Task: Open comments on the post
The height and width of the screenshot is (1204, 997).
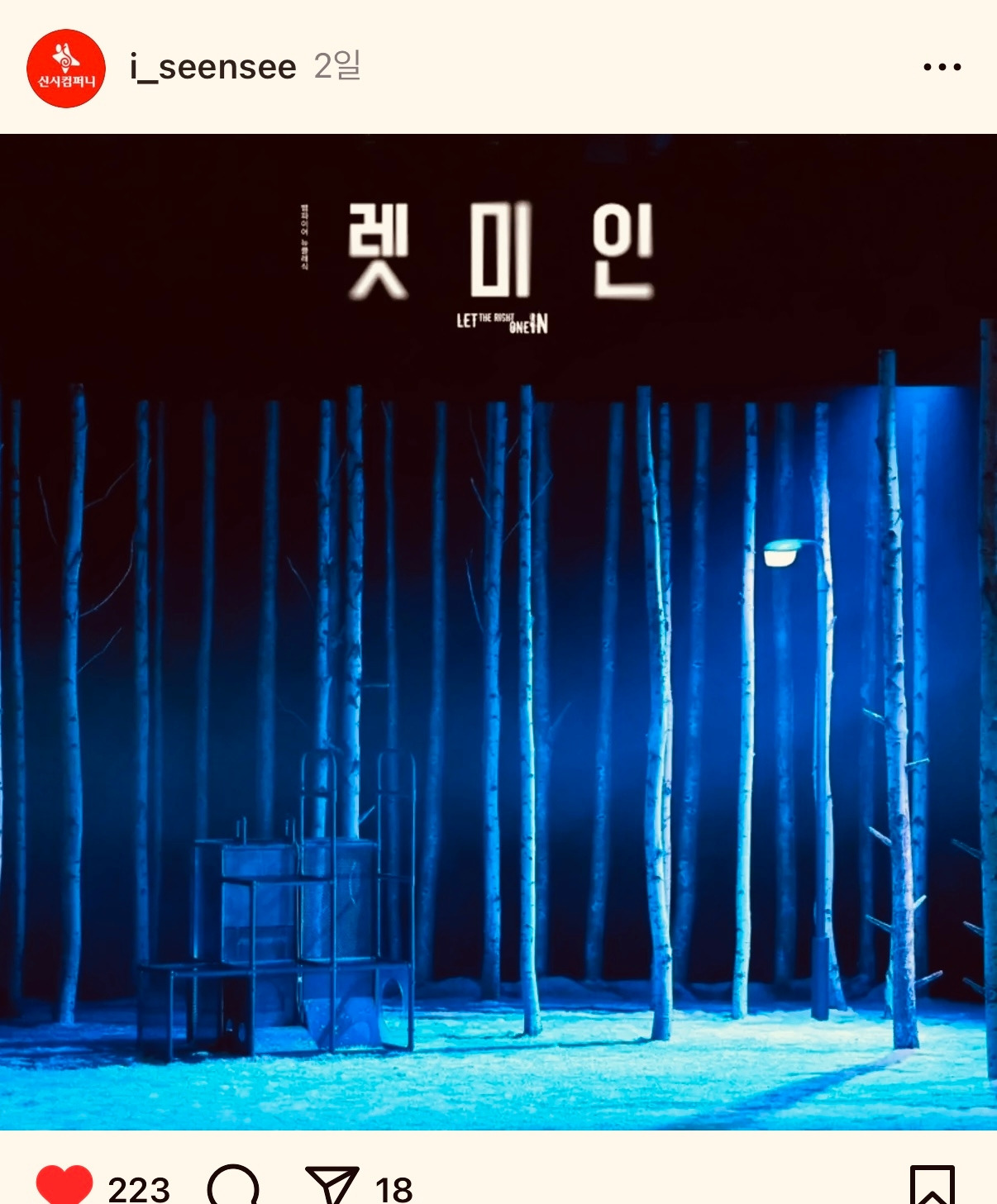Action: [x=233, y=1185]
